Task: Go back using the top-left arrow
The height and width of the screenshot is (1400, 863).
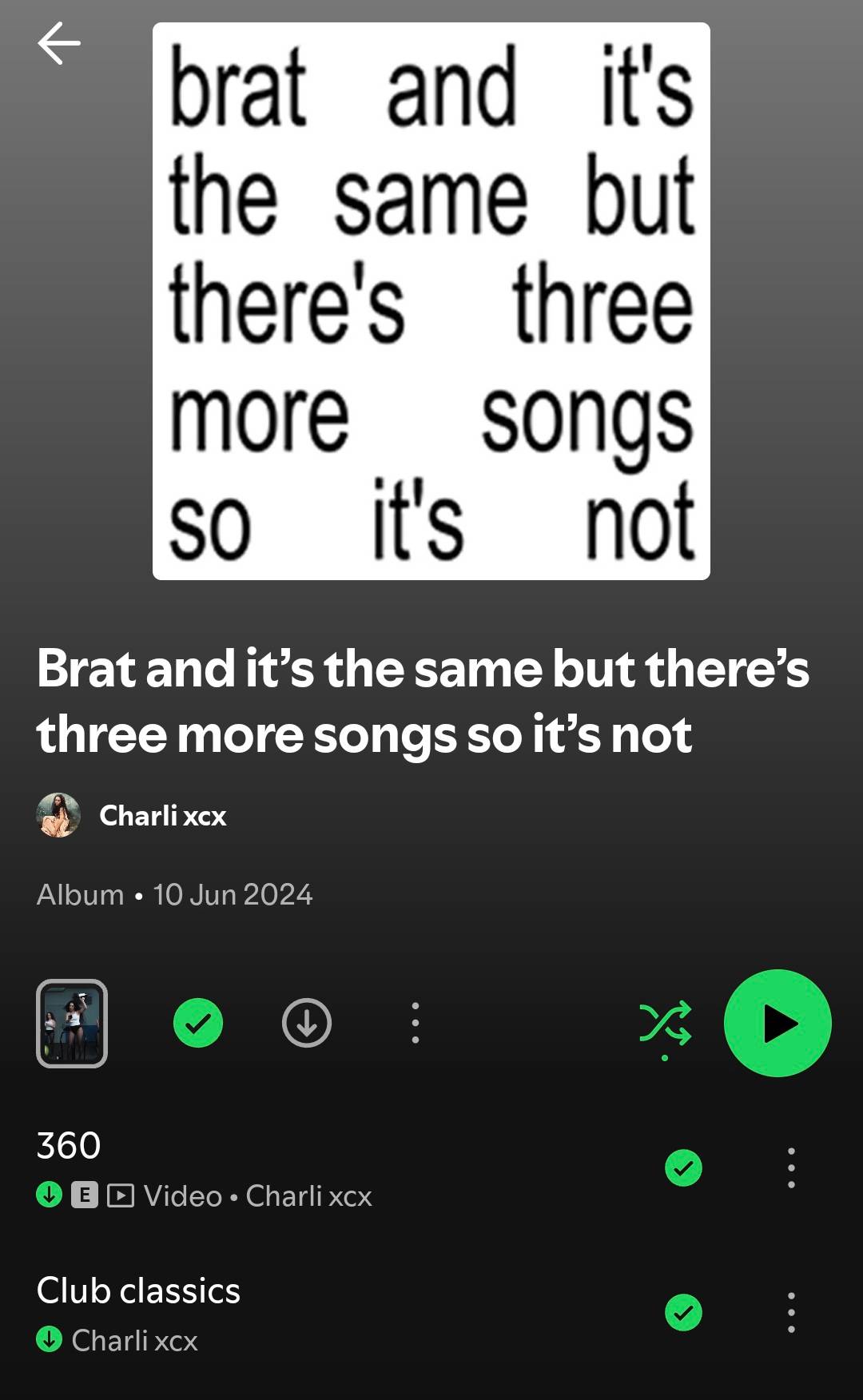Action: pos(59,43)
